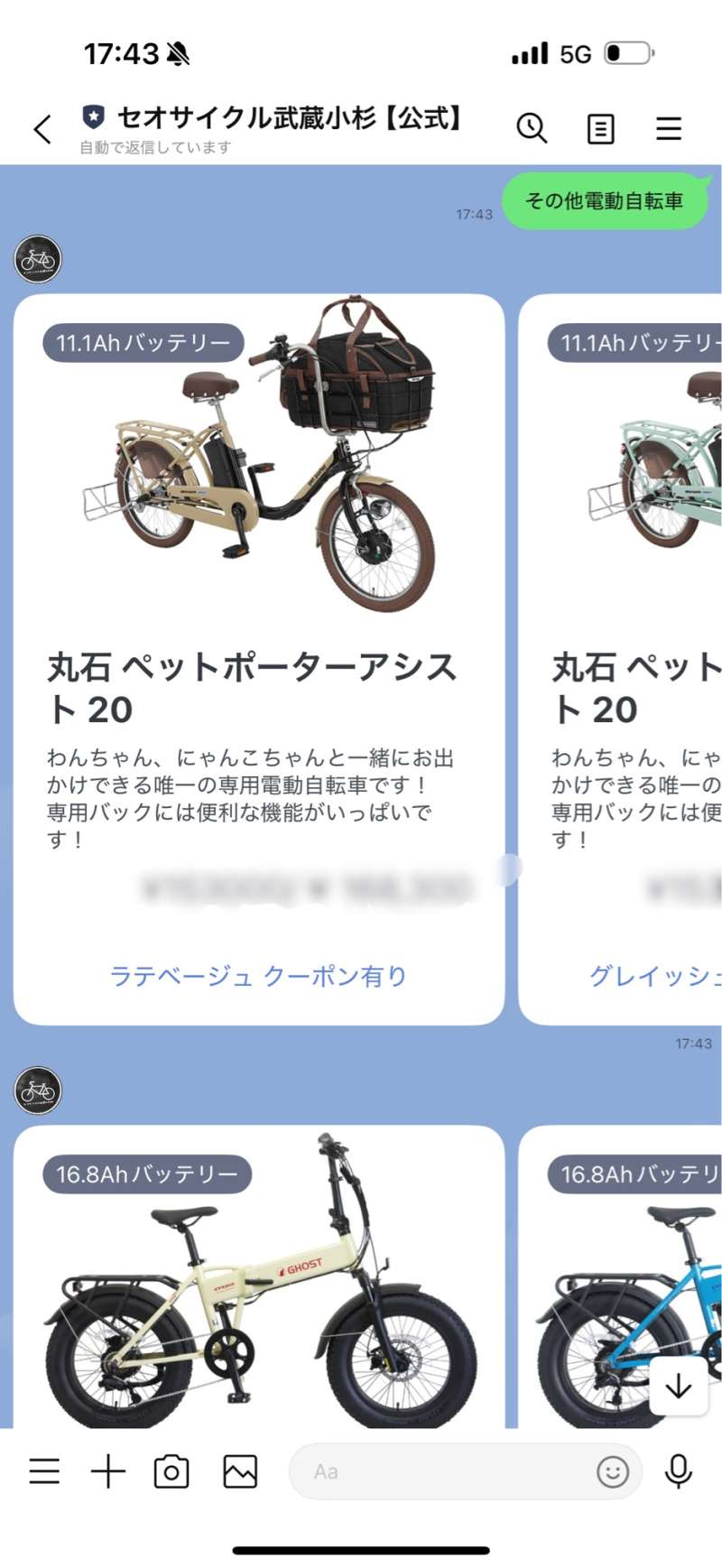Open the upper shop profile avatar
This screenshot has width=722, height=1568.
click(x=38, y=259)
